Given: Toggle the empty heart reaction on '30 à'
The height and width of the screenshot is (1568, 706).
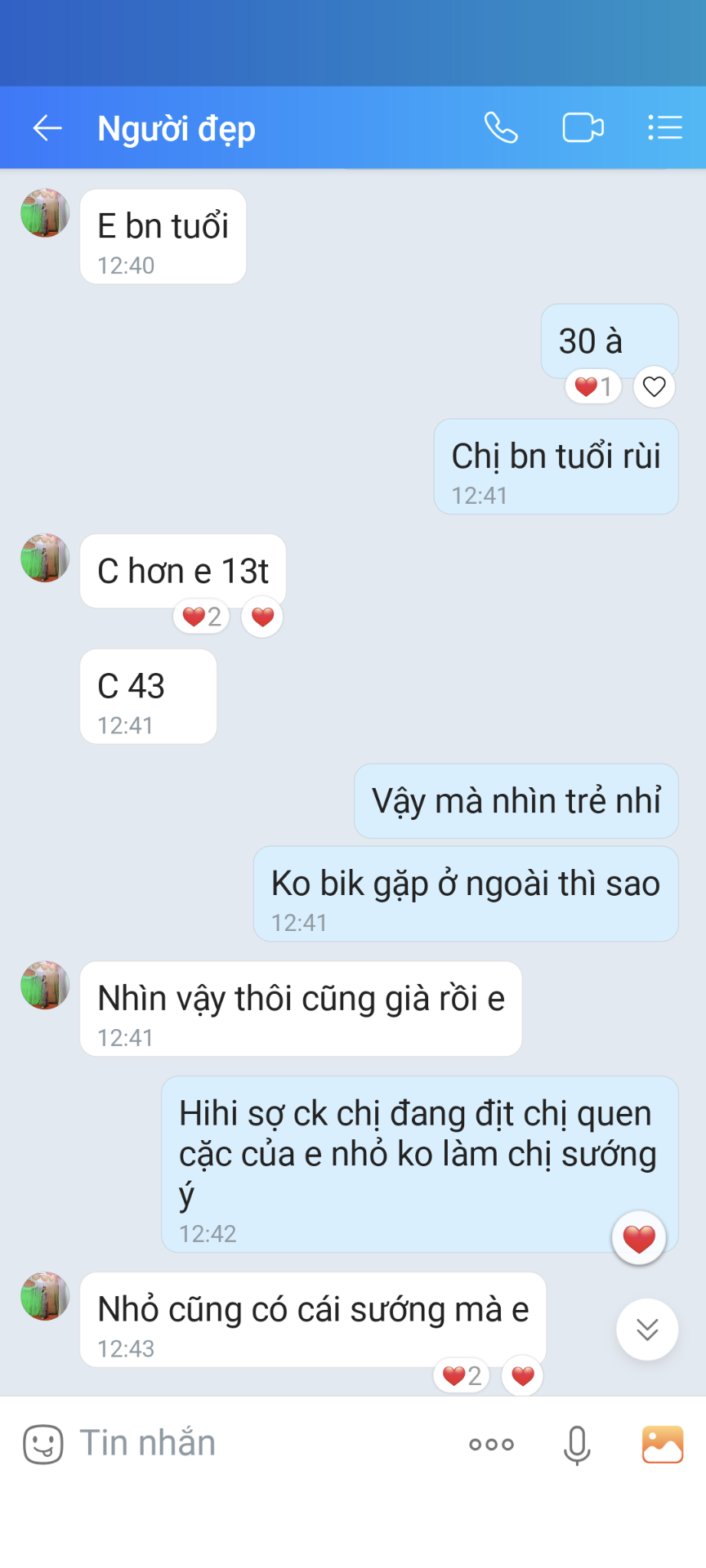Looking at the screenshot, I should (653, 386).
